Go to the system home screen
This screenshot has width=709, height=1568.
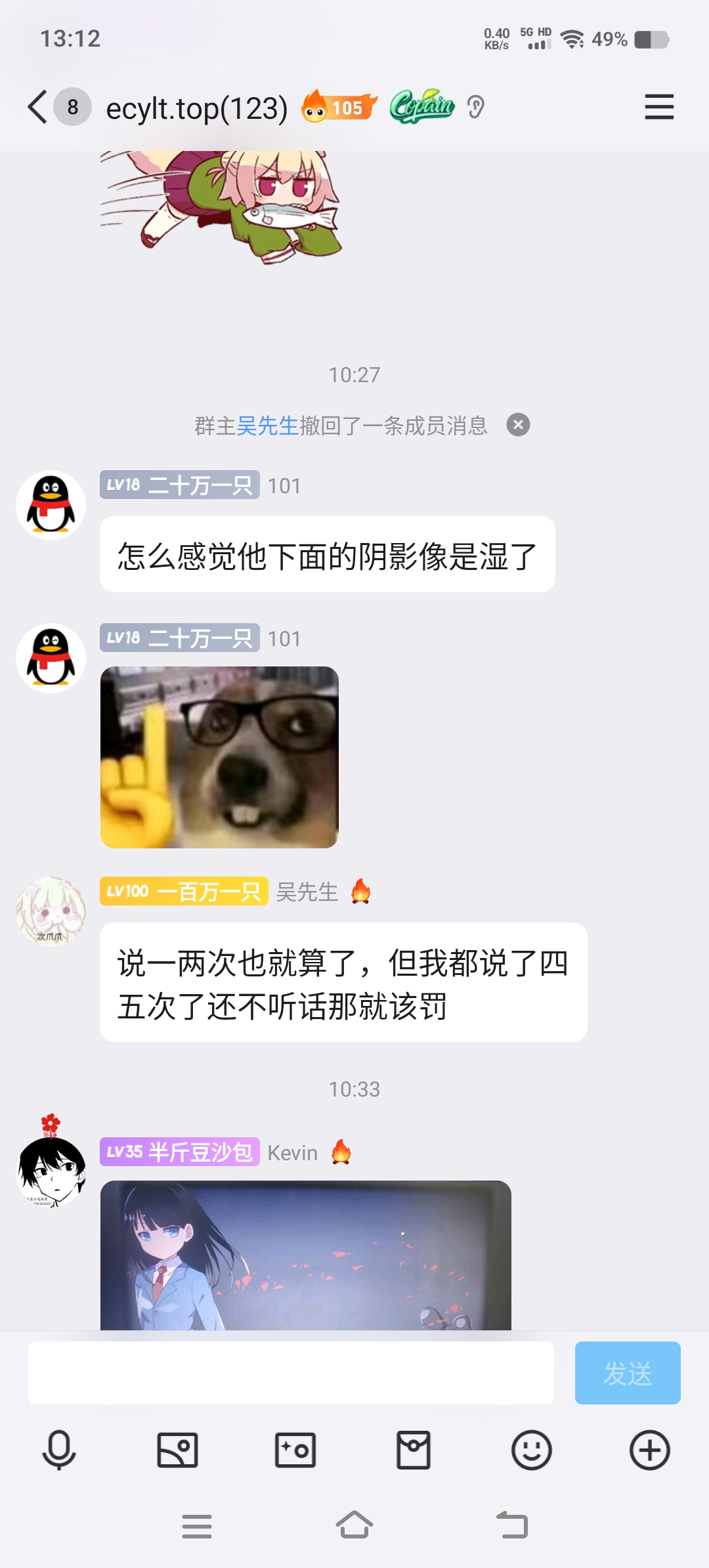tap(354, 1525)
